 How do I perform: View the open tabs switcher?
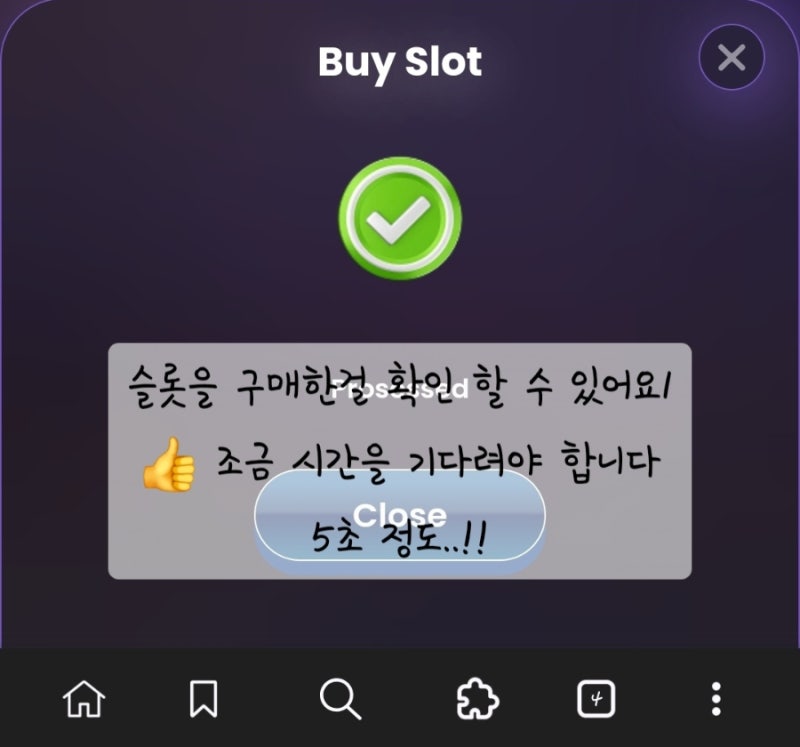(596, 699)
